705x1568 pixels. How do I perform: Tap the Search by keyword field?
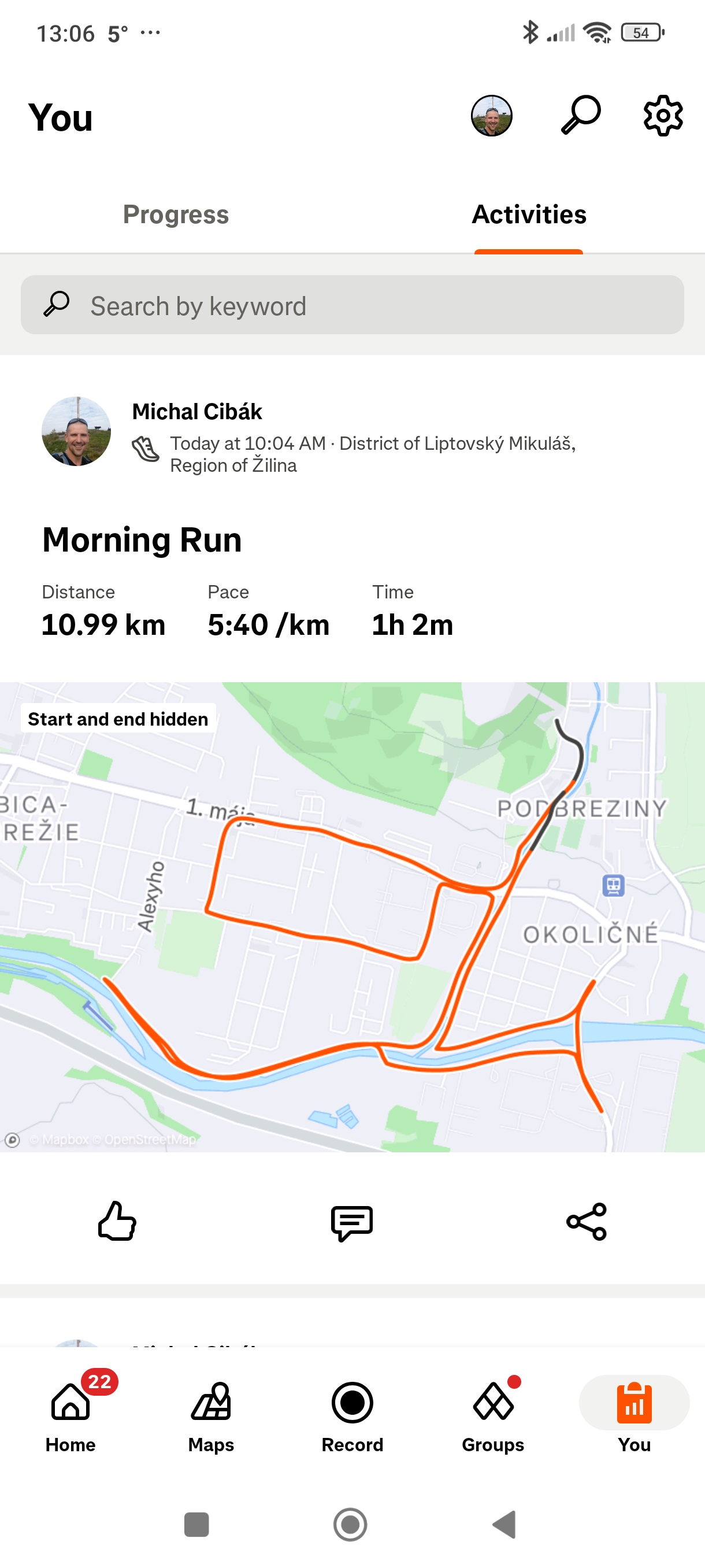[352, 305]
